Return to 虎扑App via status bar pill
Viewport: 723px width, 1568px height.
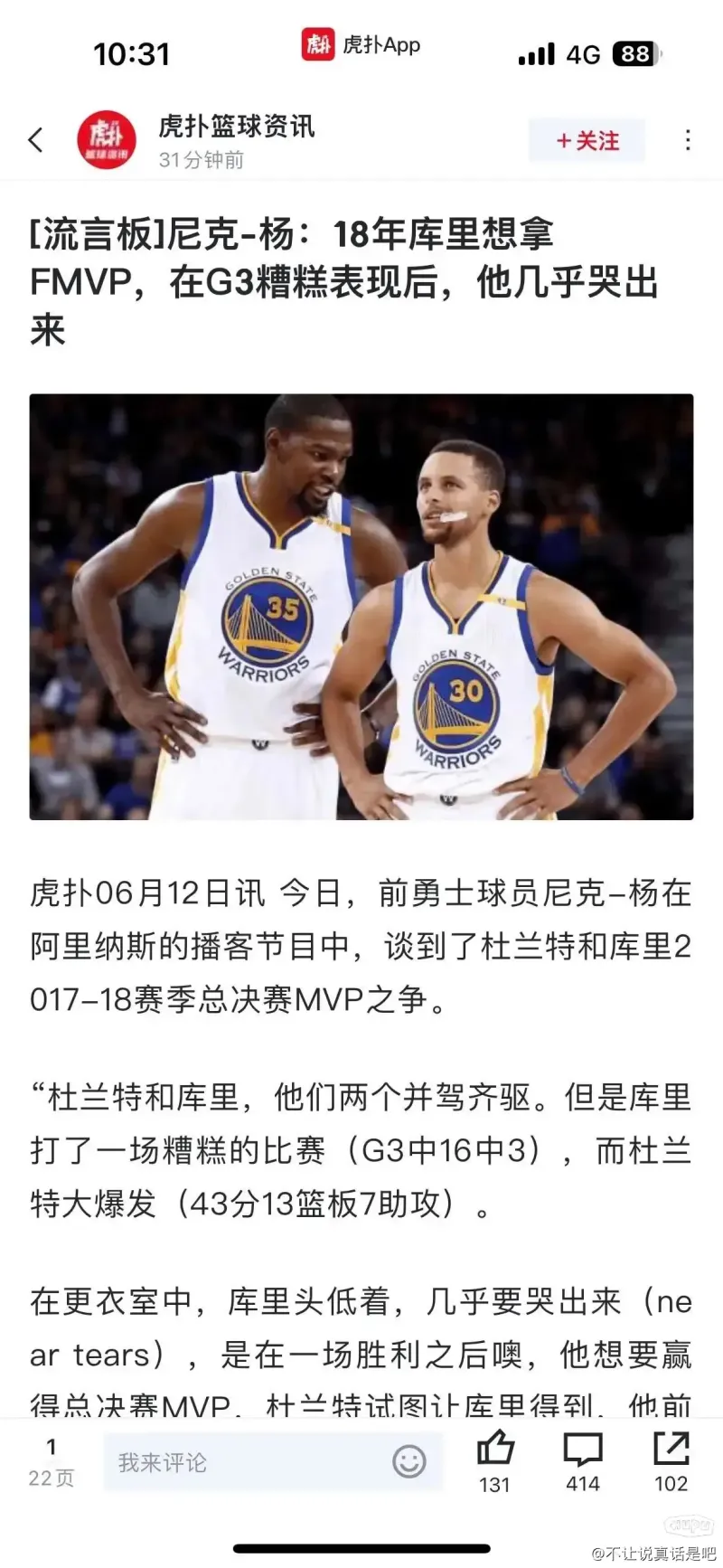361,44
